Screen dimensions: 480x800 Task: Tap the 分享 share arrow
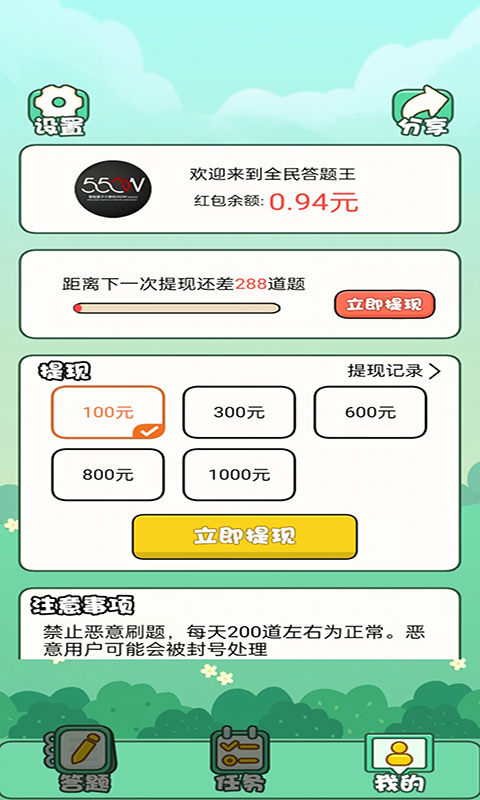(422, 110)
